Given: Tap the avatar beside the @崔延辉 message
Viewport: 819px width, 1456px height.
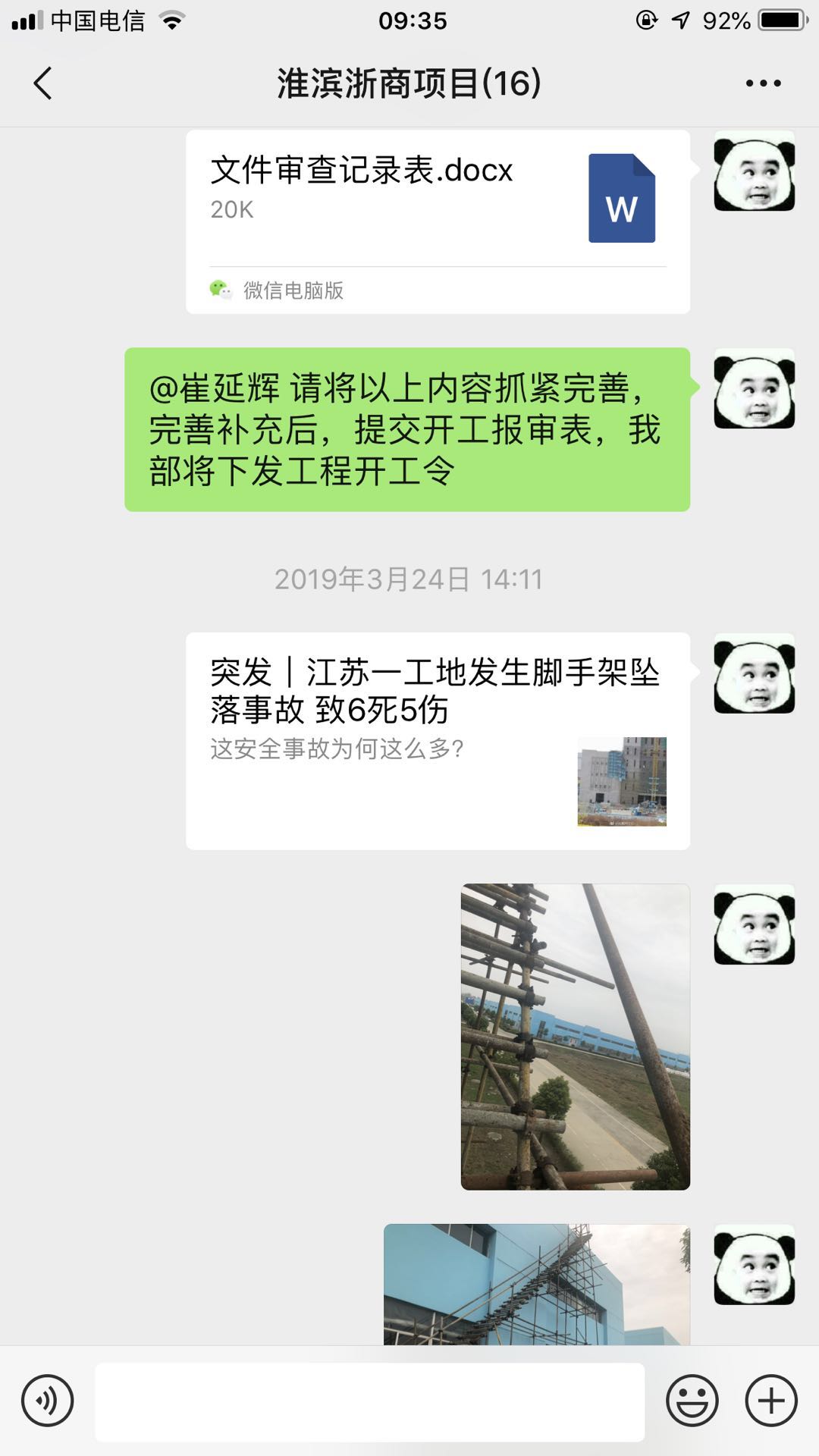Looking at the screenshot, I should pyautogui.click(x=755, y=388).
